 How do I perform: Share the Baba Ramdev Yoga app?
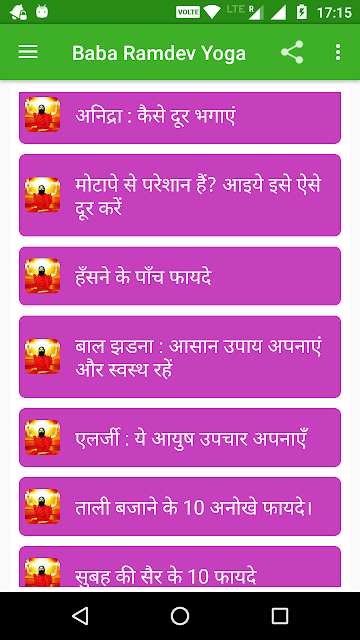point(292,52)
